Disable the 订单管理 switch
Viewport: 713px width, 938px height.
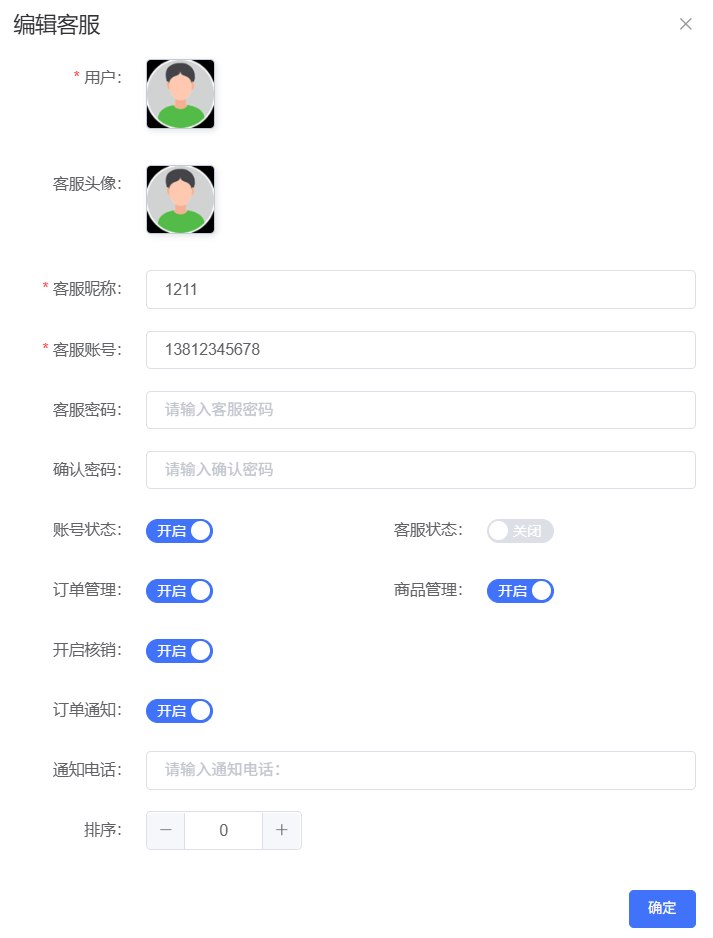180,591
